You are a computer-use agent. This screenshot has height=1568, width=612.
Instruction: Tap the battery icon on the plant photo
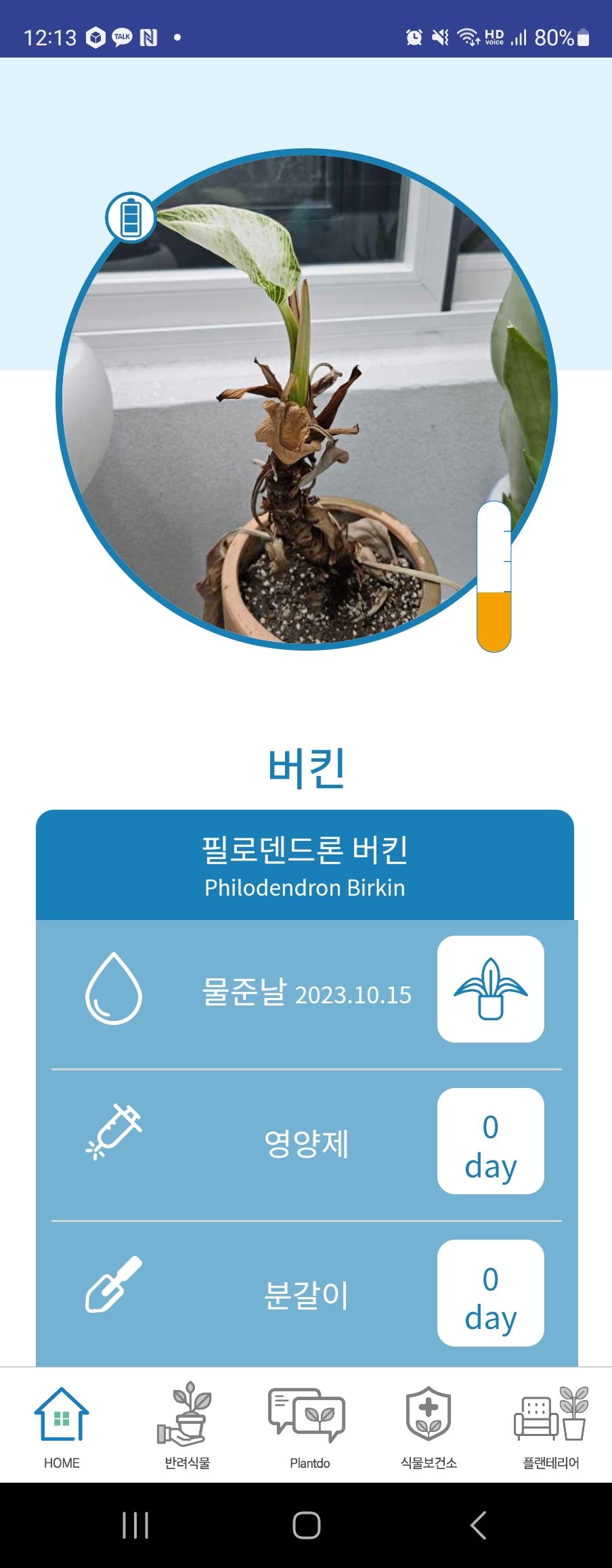tap(131, 218)
